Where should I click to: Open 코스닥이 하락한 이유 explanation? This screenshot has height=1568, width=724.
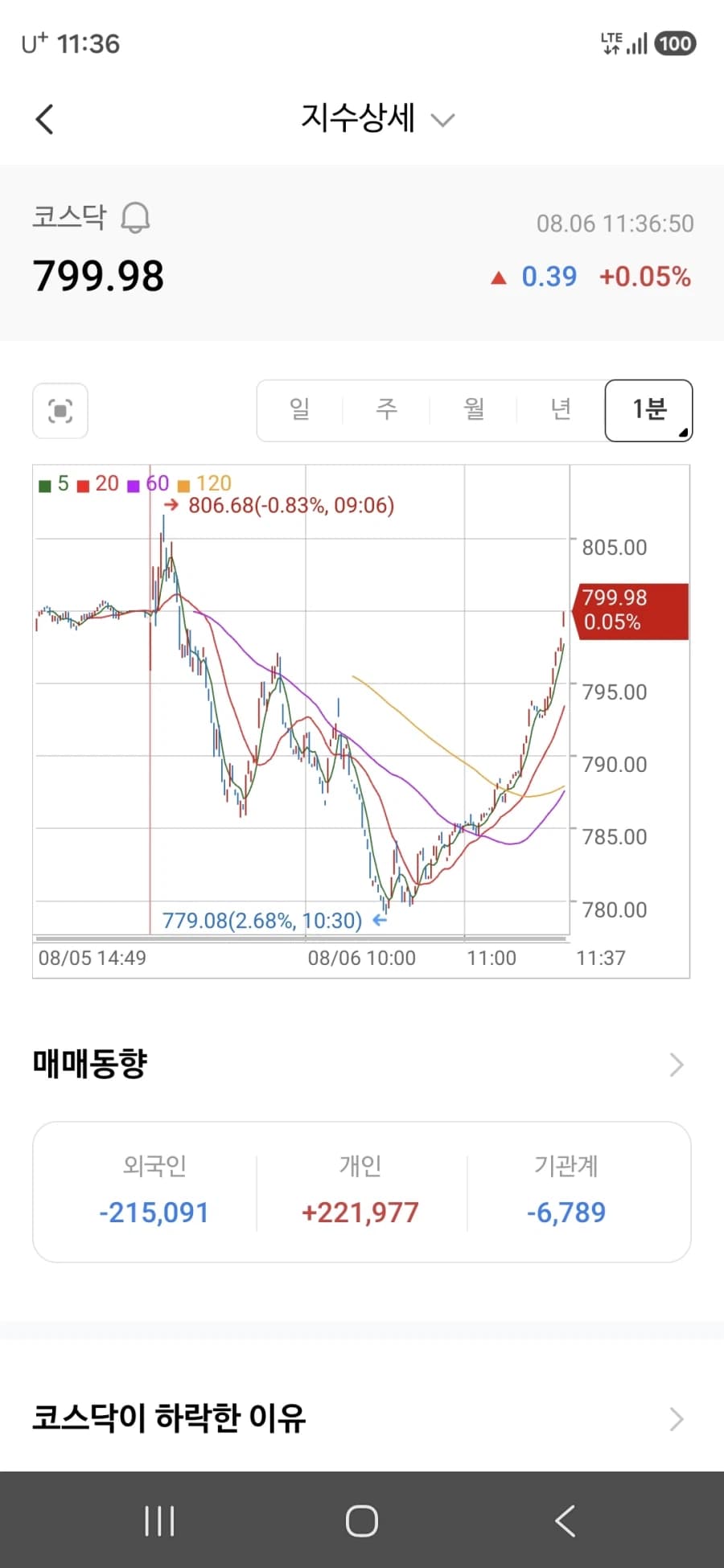pos(362,1418)
